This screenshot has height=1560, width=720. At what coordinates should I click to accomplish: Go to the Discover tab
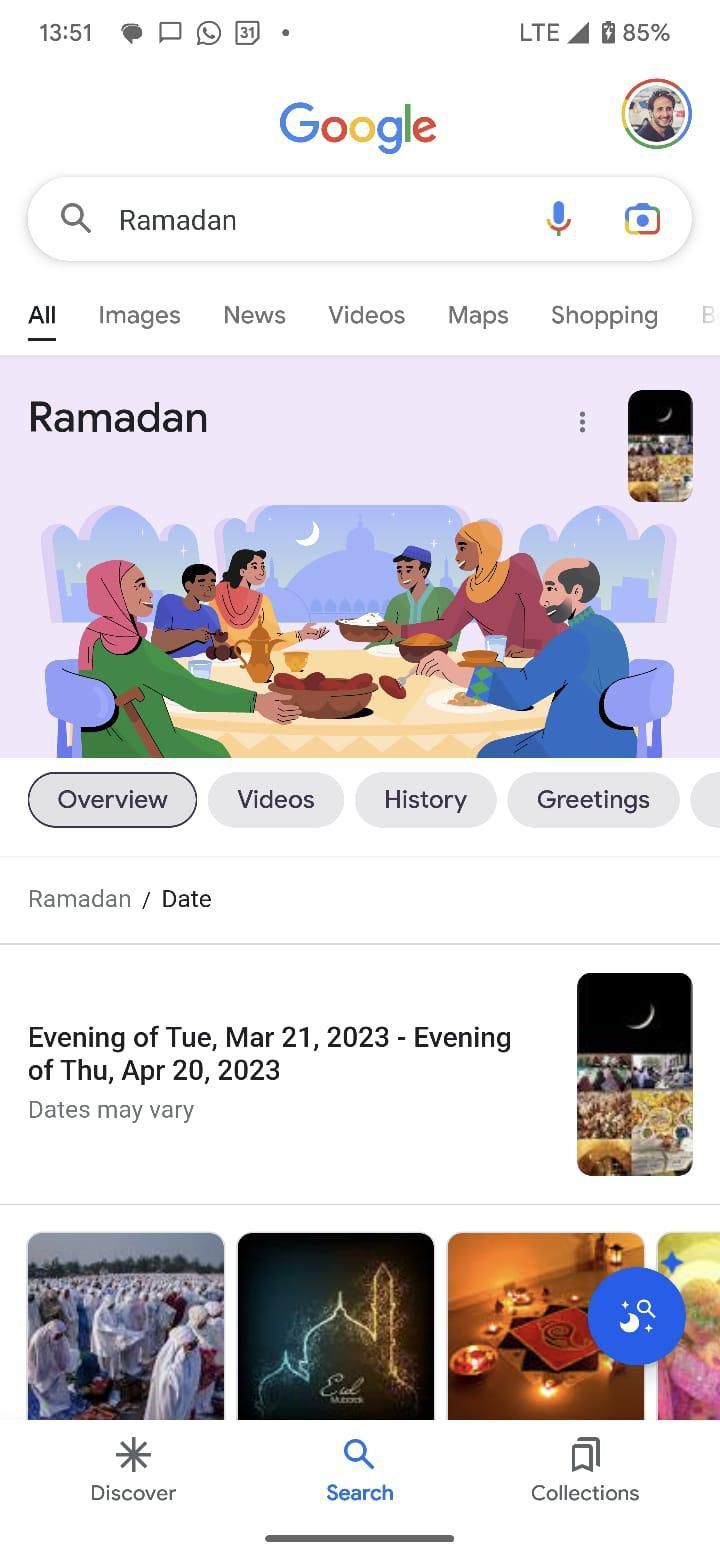pyautogui.click(x=133, y=1470)
